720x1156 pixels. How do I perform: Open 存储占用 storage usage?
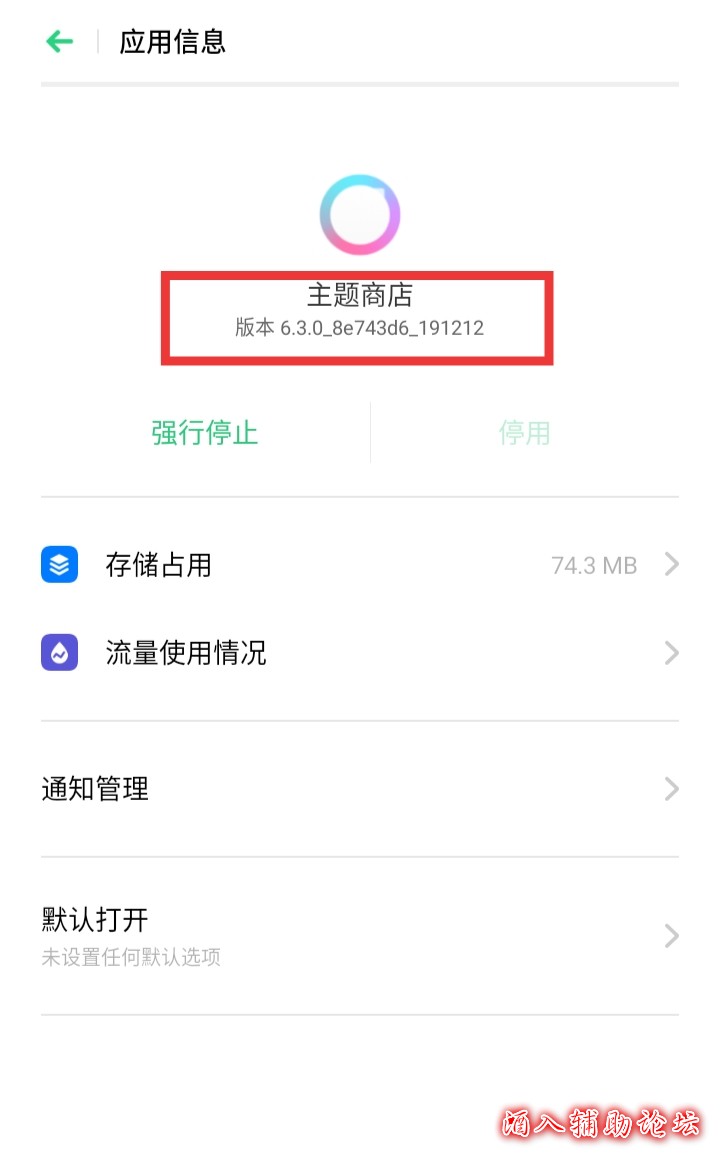tap(359, 565)
